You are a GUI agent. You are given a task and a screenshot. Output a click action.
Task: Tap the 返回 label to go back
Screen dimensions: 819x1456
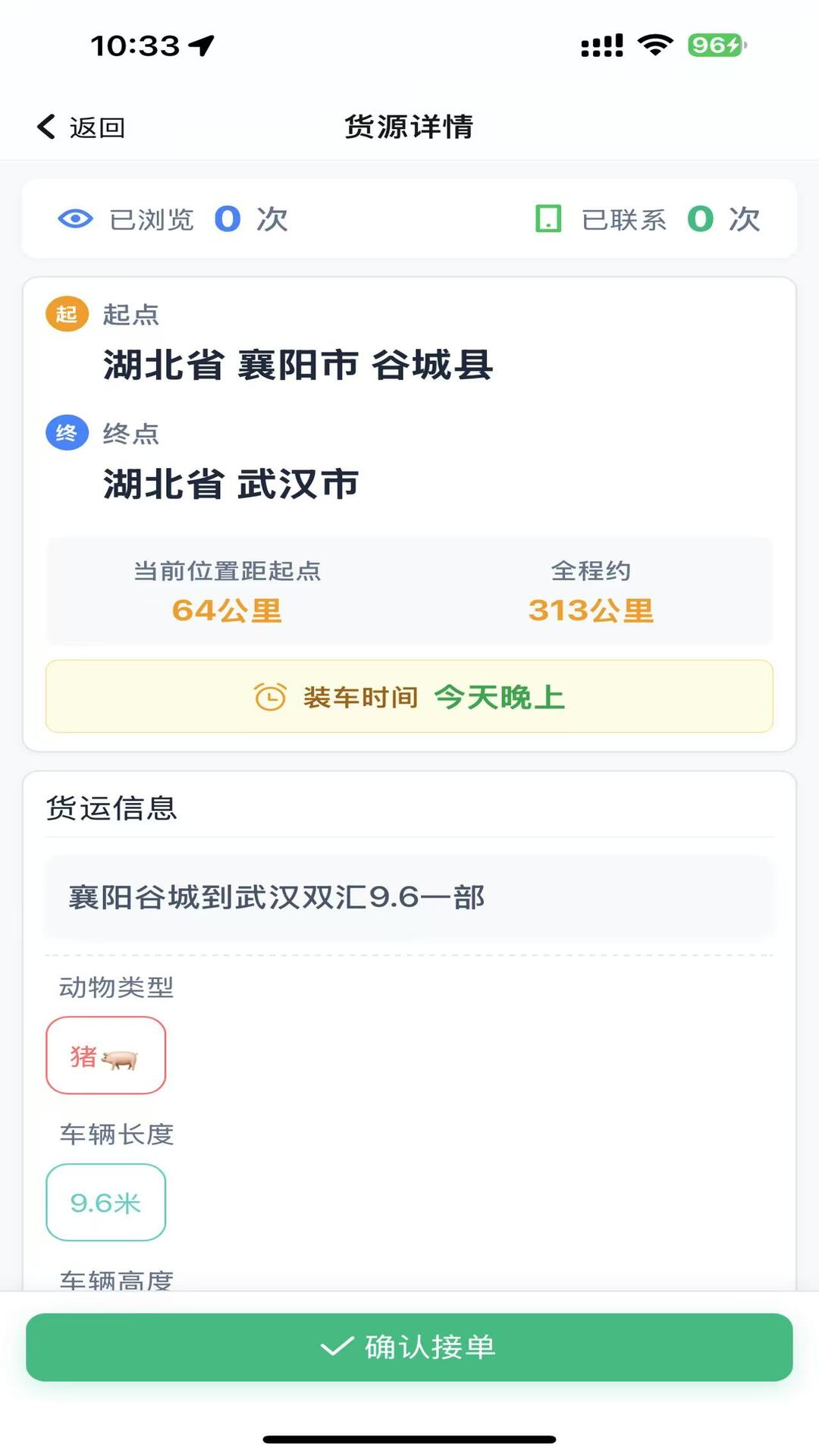pos(96,127)
